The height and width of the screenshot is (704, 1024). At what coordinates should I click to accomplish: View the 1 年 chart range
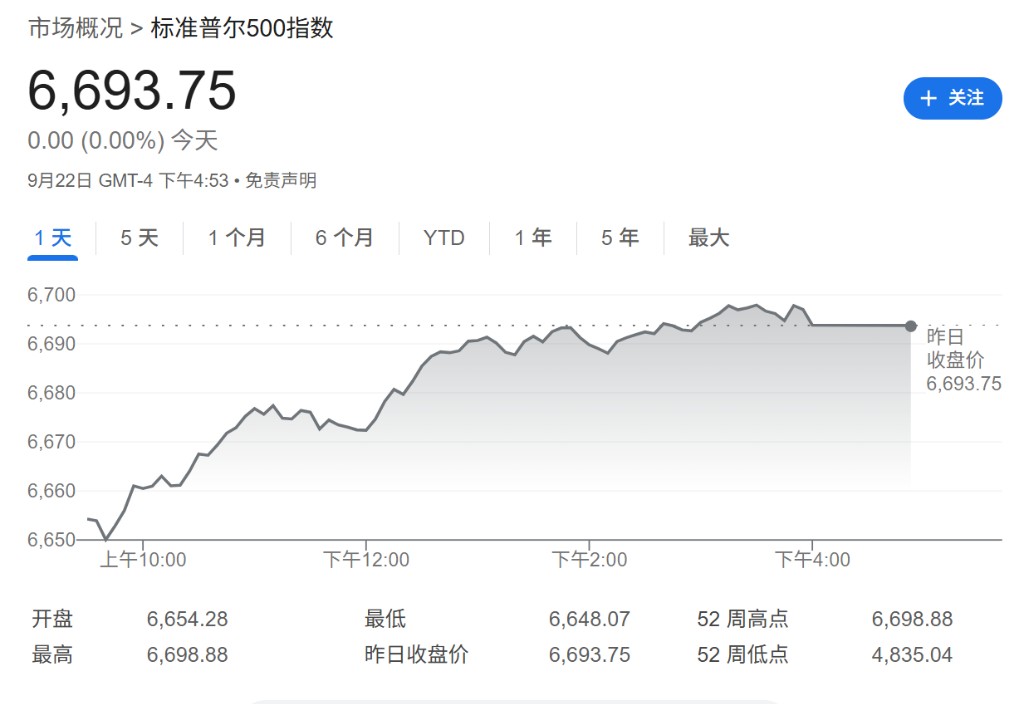[533, 238]
